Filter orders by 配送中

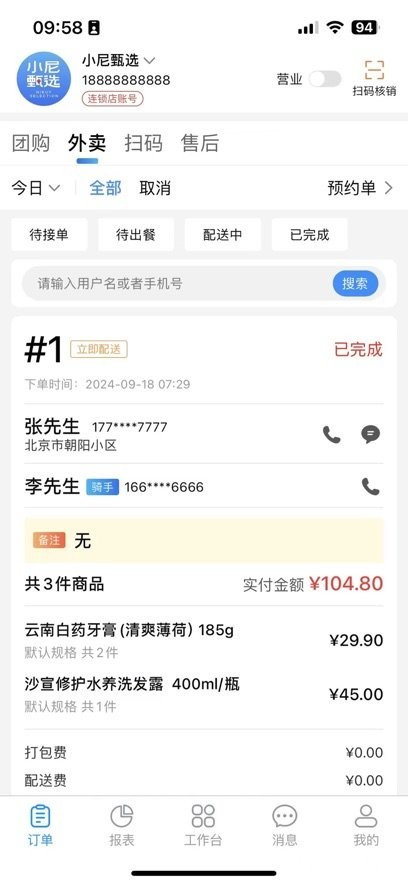222,235
